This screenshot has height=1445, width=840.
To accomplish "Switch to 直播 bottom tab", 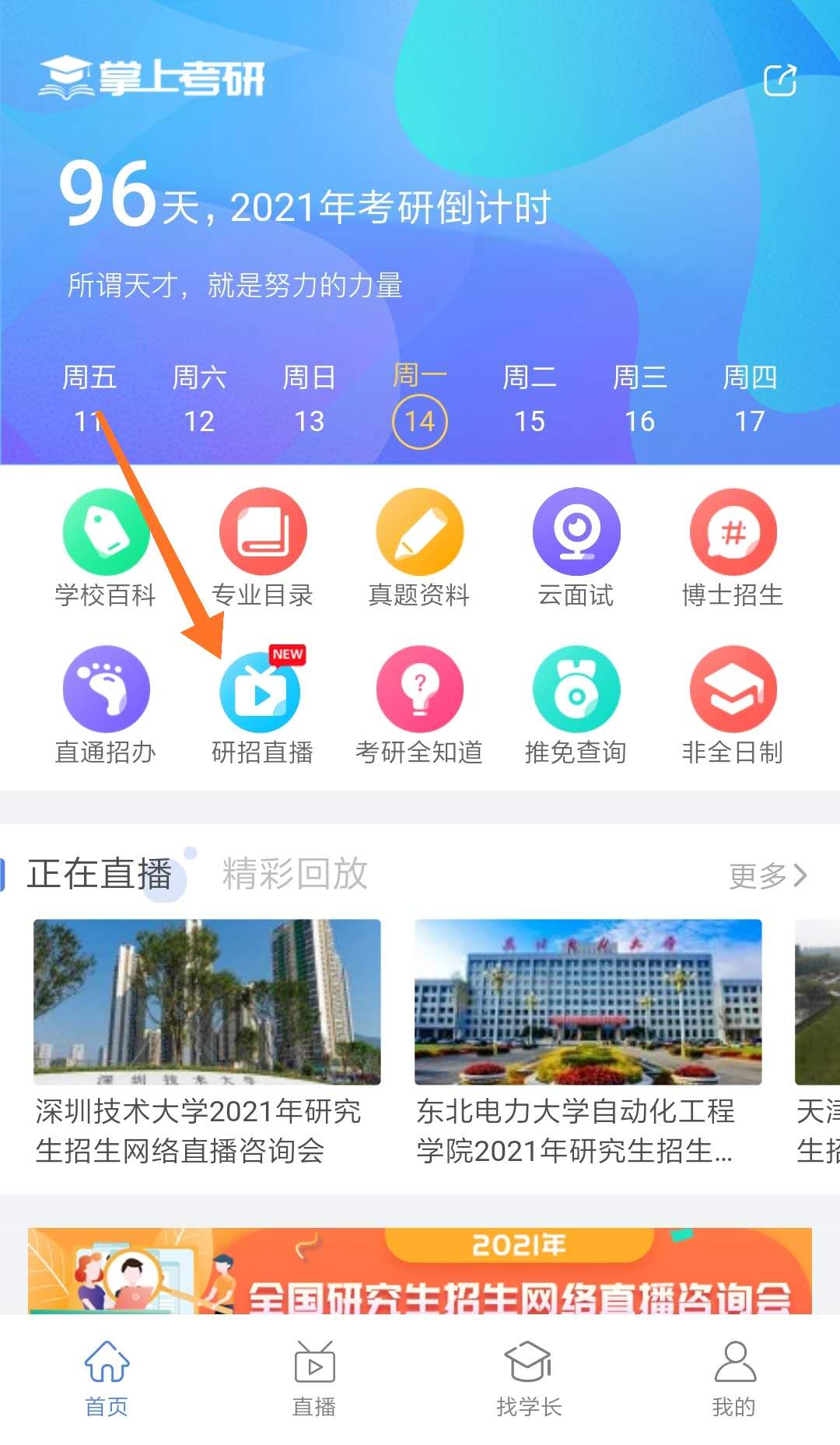I will [x=314, y=1378].
